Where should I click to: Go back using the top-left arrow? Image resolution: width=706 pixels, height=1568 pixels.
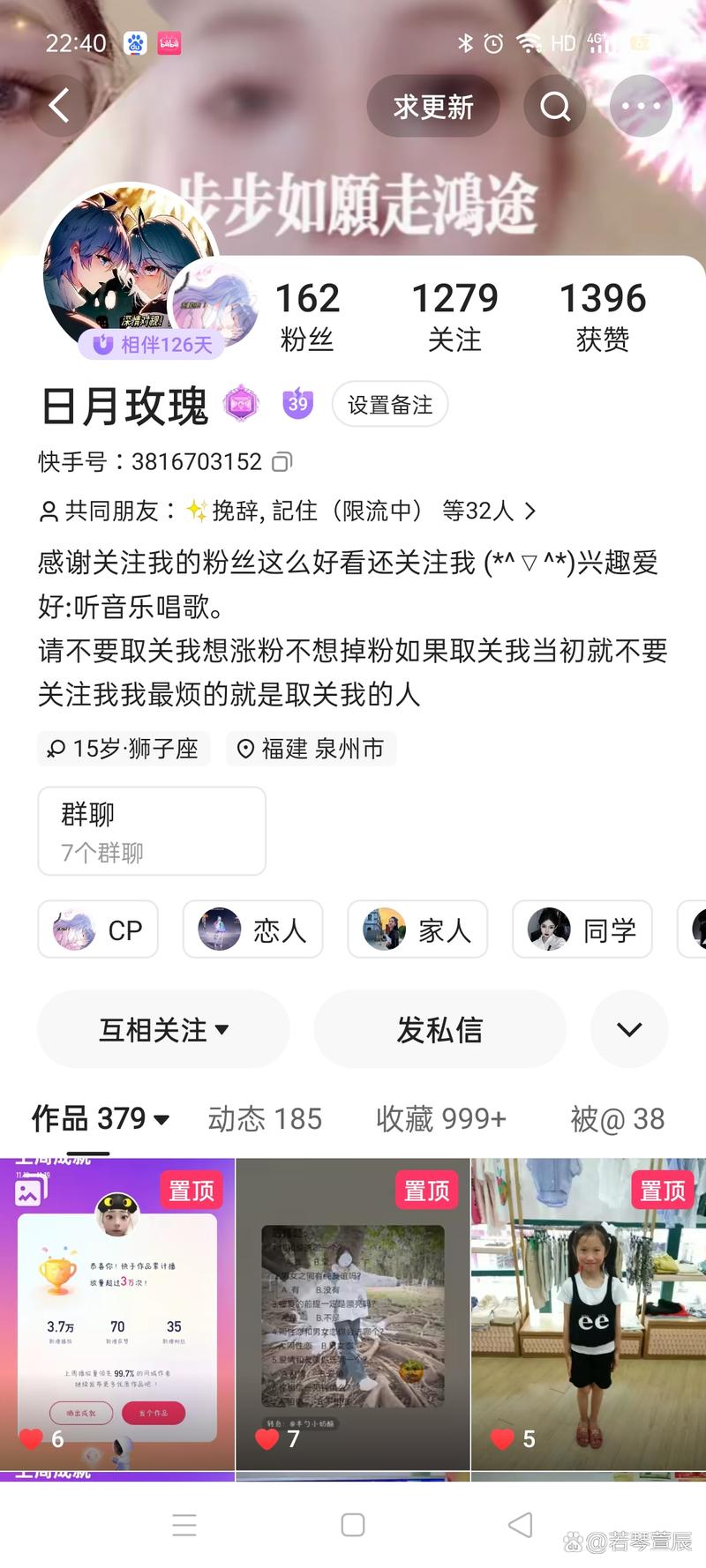click(x=59, y=106)
